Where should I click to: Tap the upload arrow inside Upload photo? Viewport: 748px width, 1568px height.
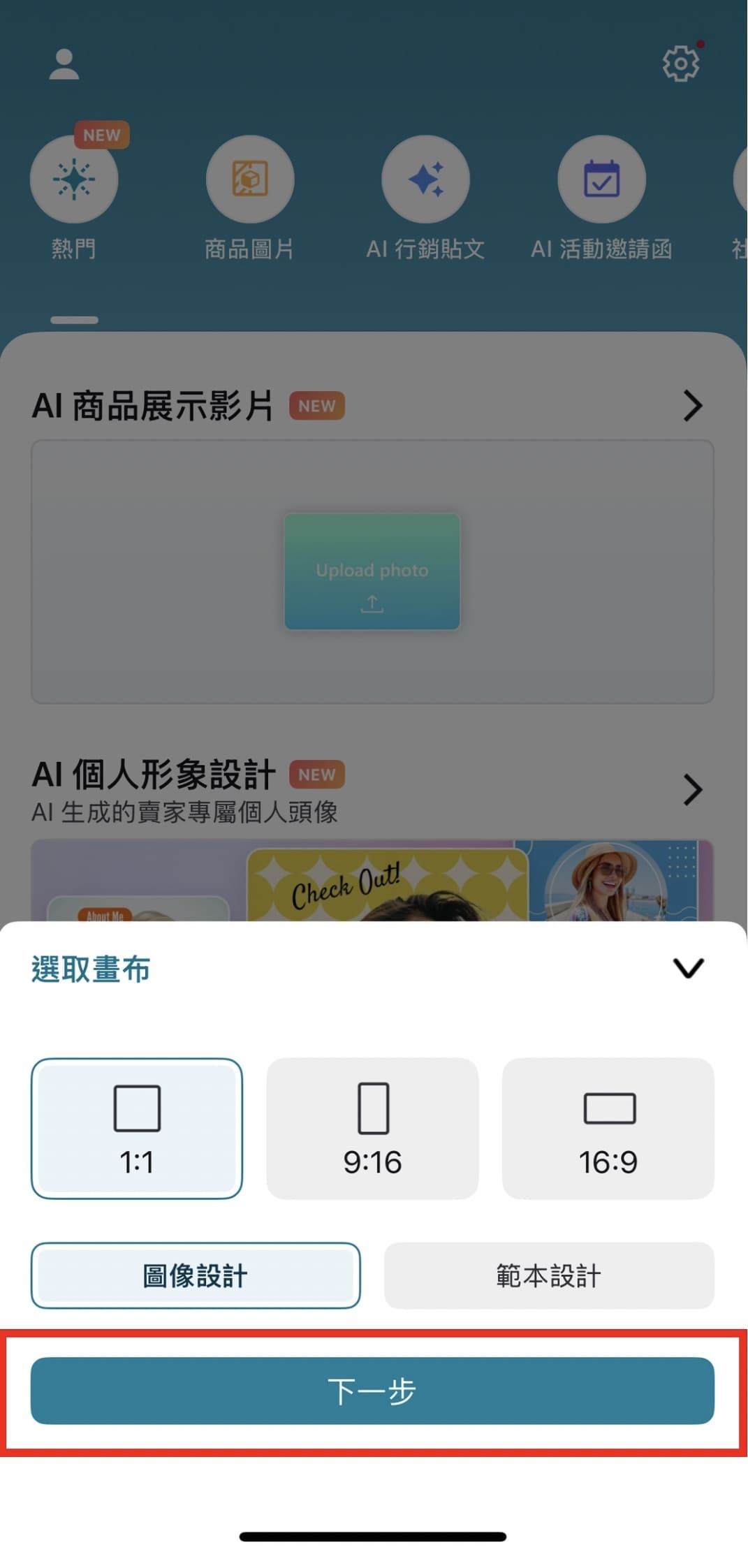point(372,603)
